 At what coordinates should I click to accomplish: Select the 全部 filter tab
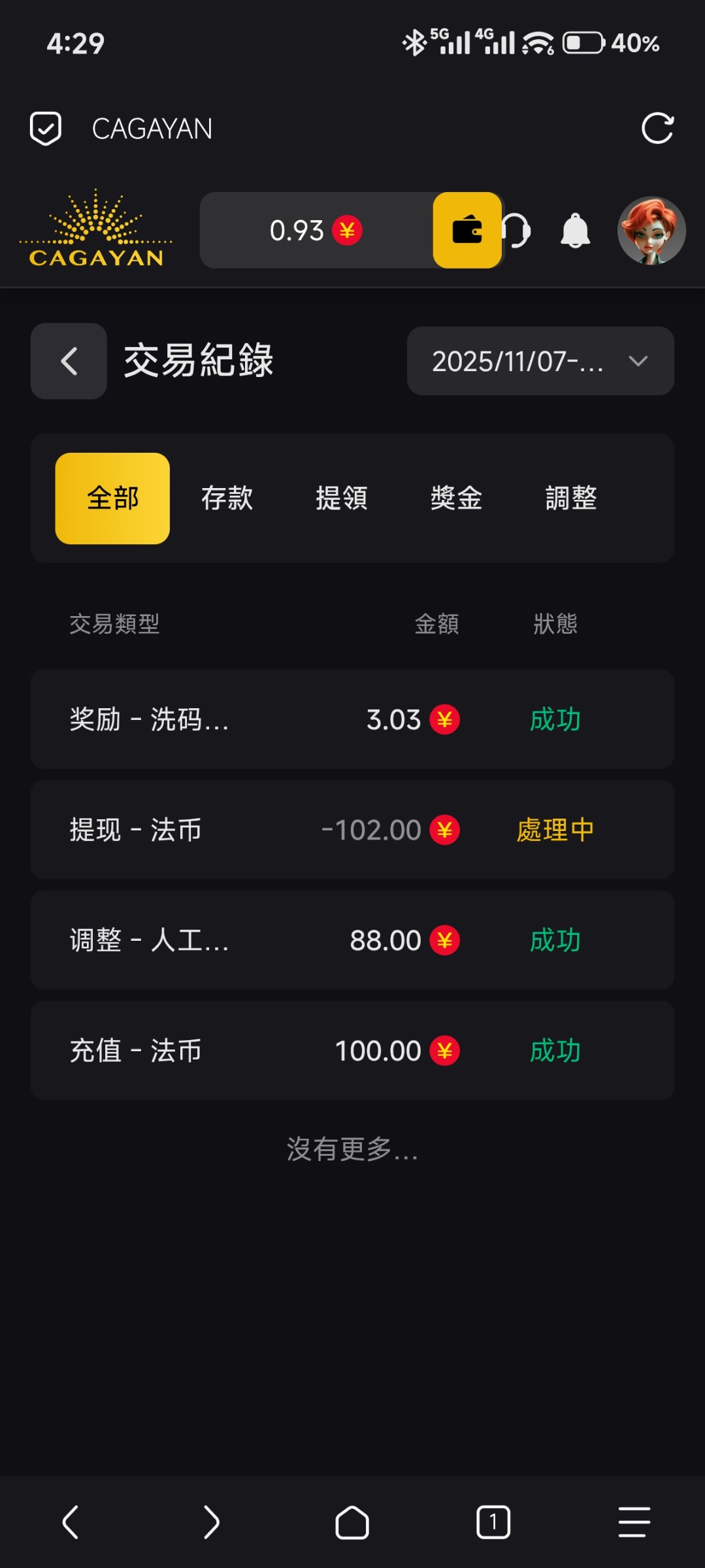click(112, 498)
